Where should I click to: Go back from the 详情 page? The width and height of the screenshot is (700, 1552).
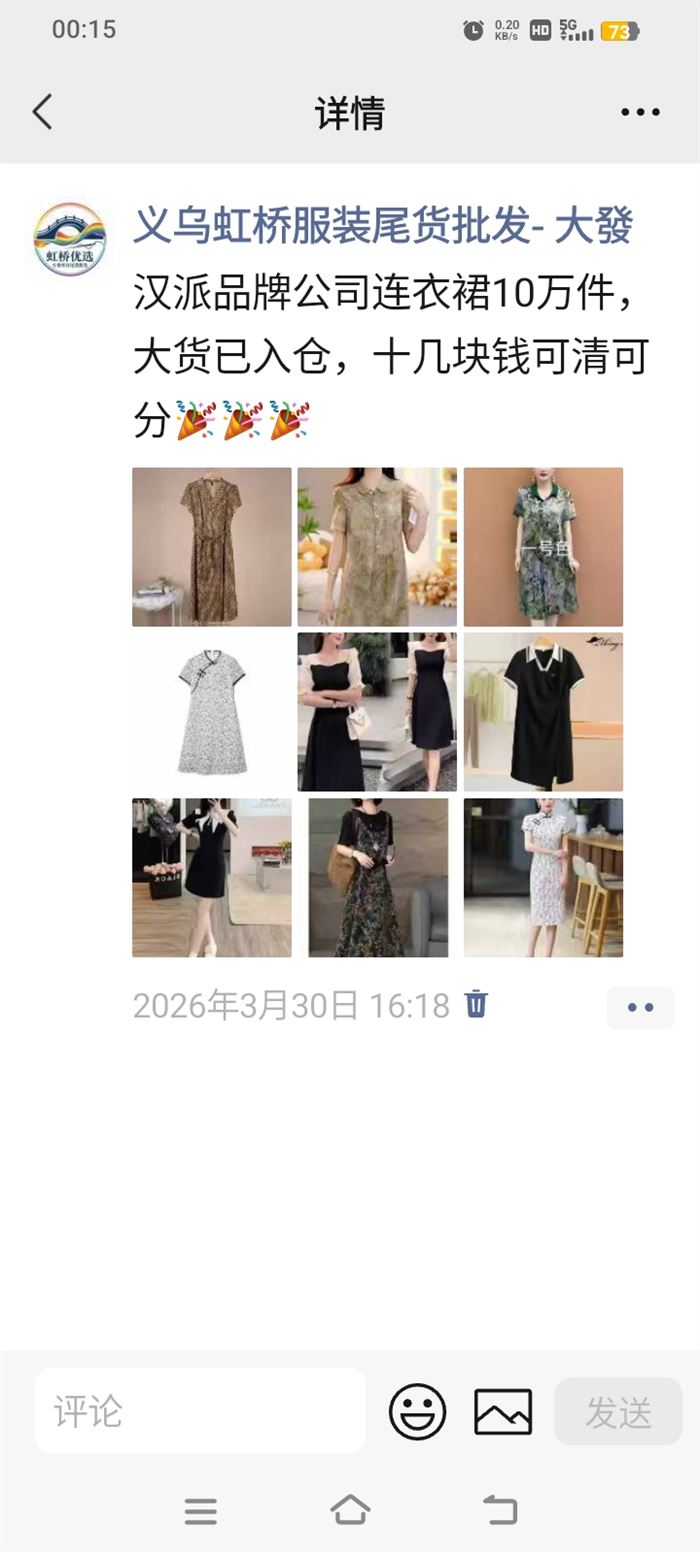(42, 112)
